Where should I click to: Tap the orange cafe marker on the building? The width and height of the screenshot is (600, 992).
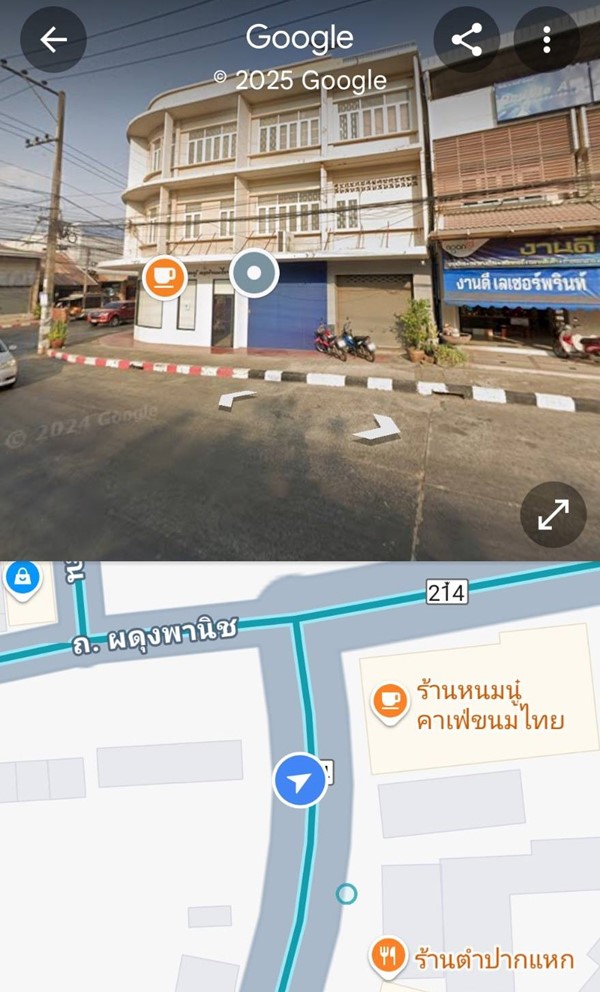point(164,276)
